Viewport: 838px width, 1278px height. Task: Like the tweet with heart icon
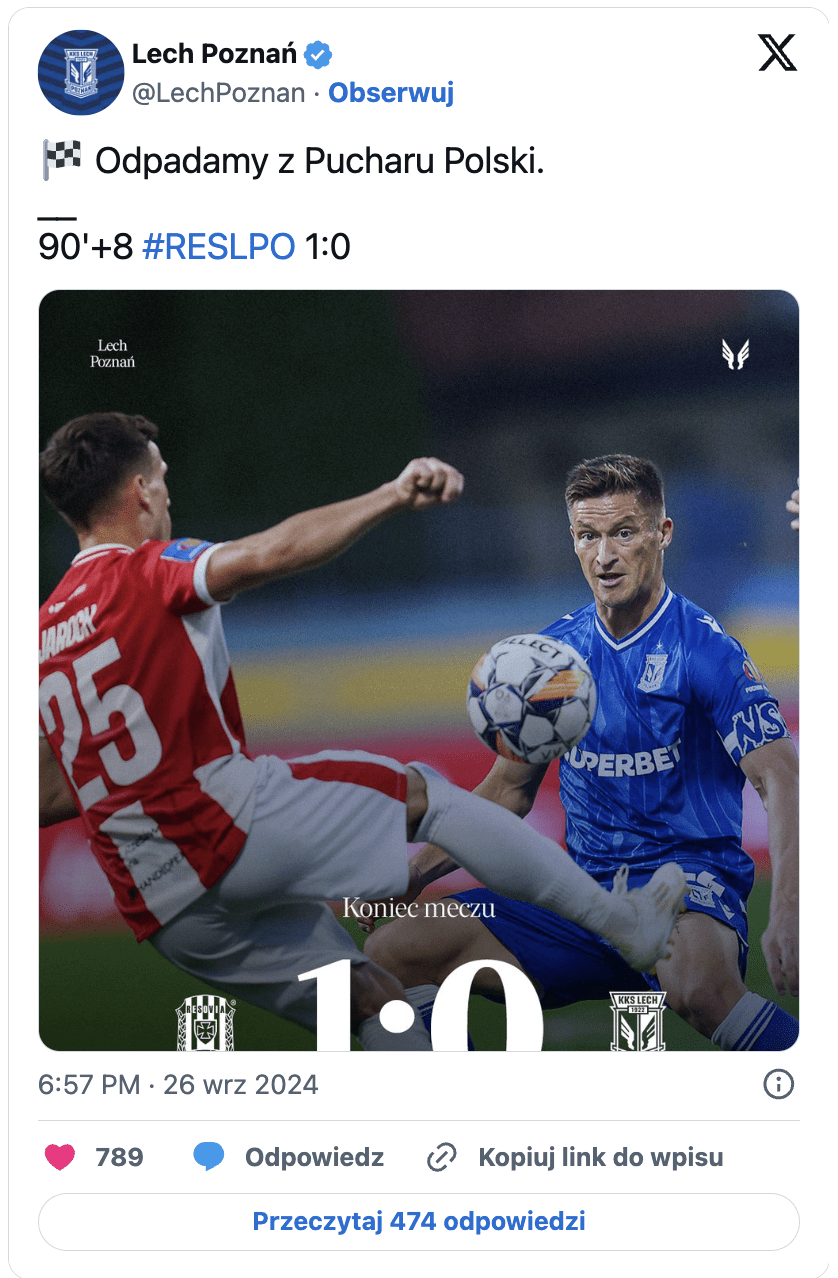(61, 1157)
